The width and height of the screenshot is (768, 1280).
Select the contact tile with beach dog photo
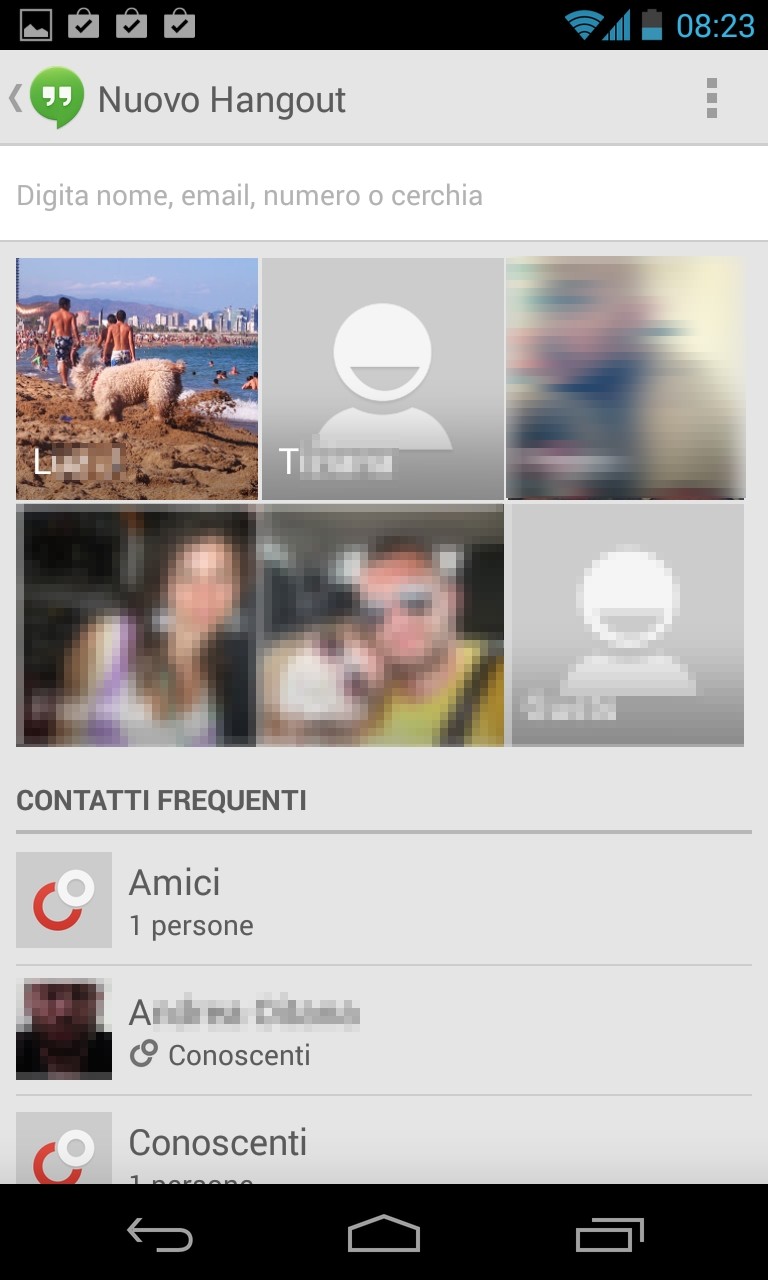[x=137, y=378]
